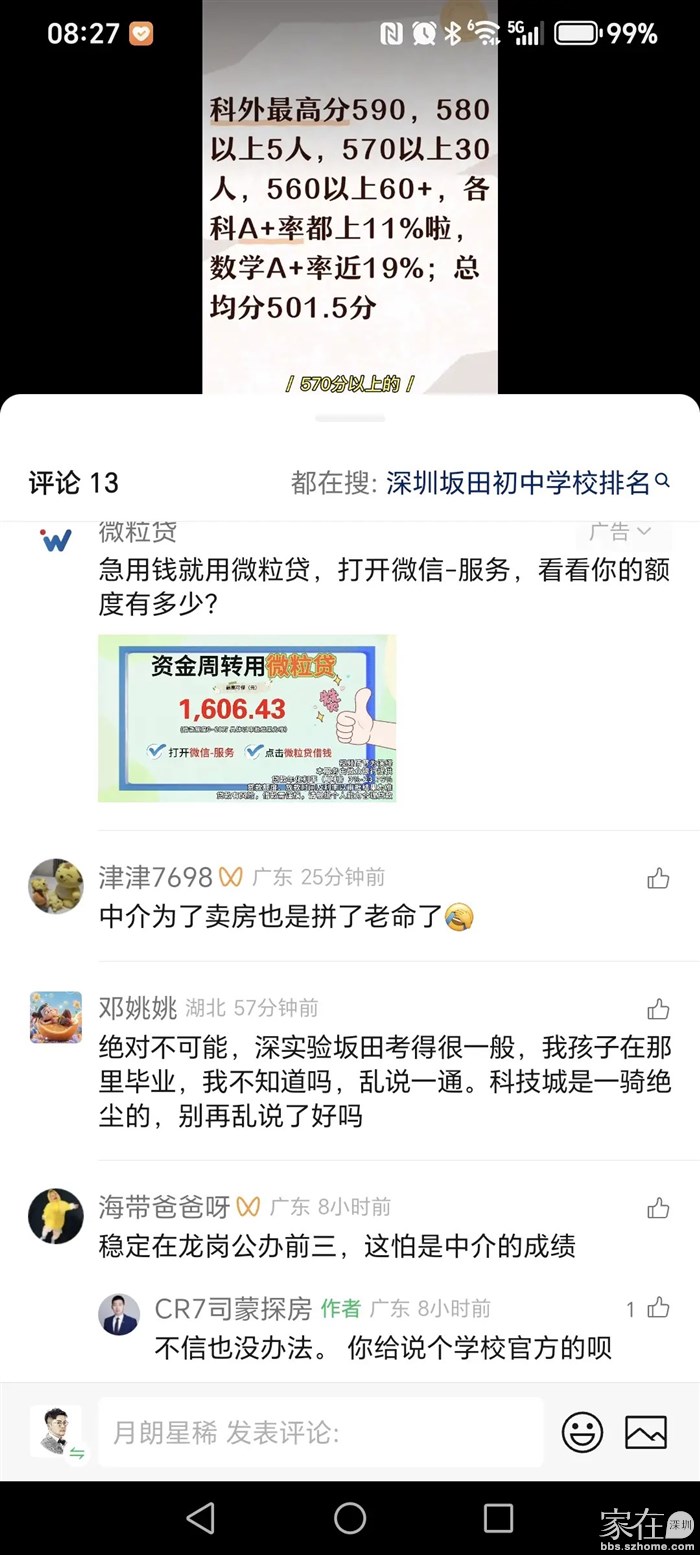
Task: Attach an image to the comment
Action: click(x=645, y=1432)
